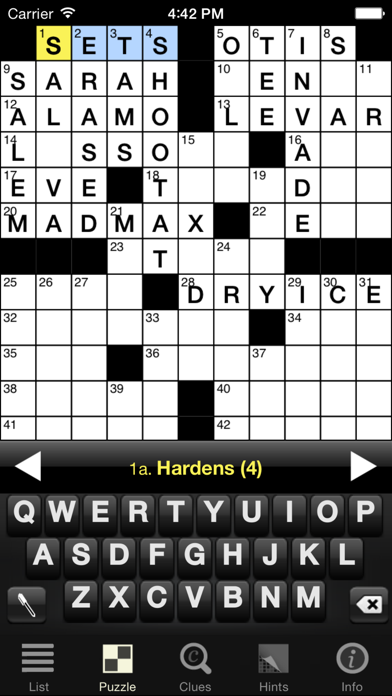Show the Info tab
The image size is (392, 696).
[352, 668]
